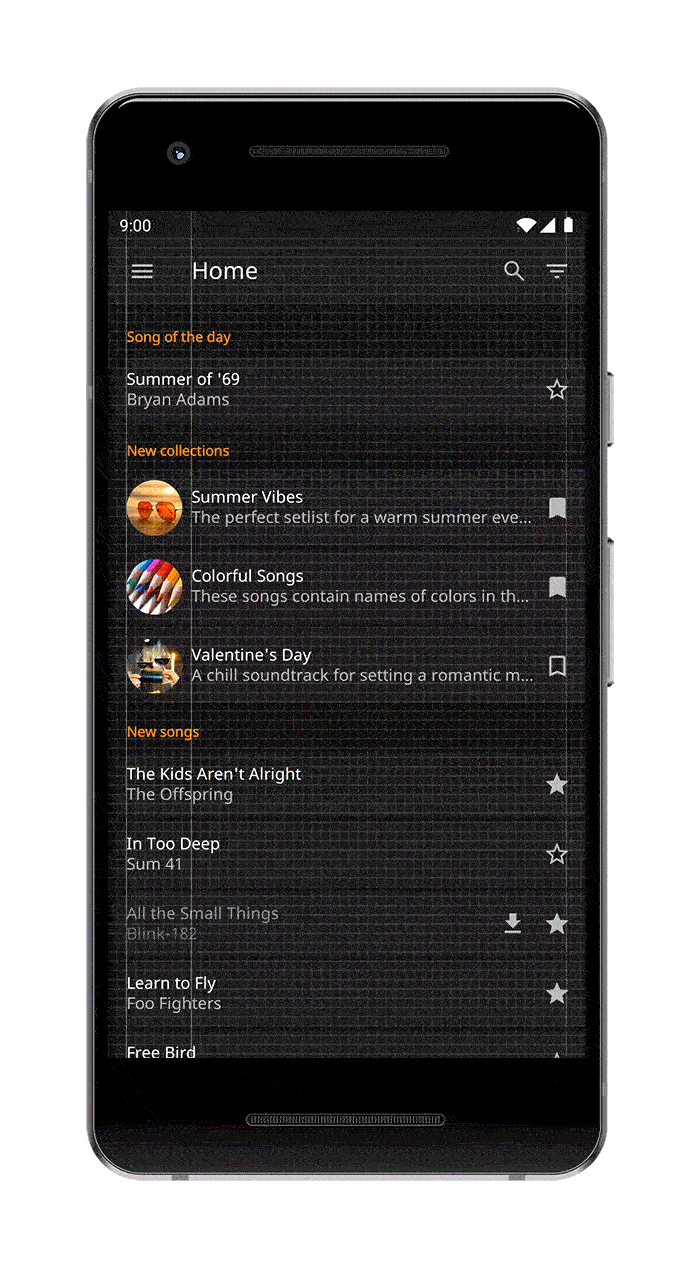Open the hamburger navigation menu
This screenshot has height=1268, width=700.
click(x=142, y=271)
